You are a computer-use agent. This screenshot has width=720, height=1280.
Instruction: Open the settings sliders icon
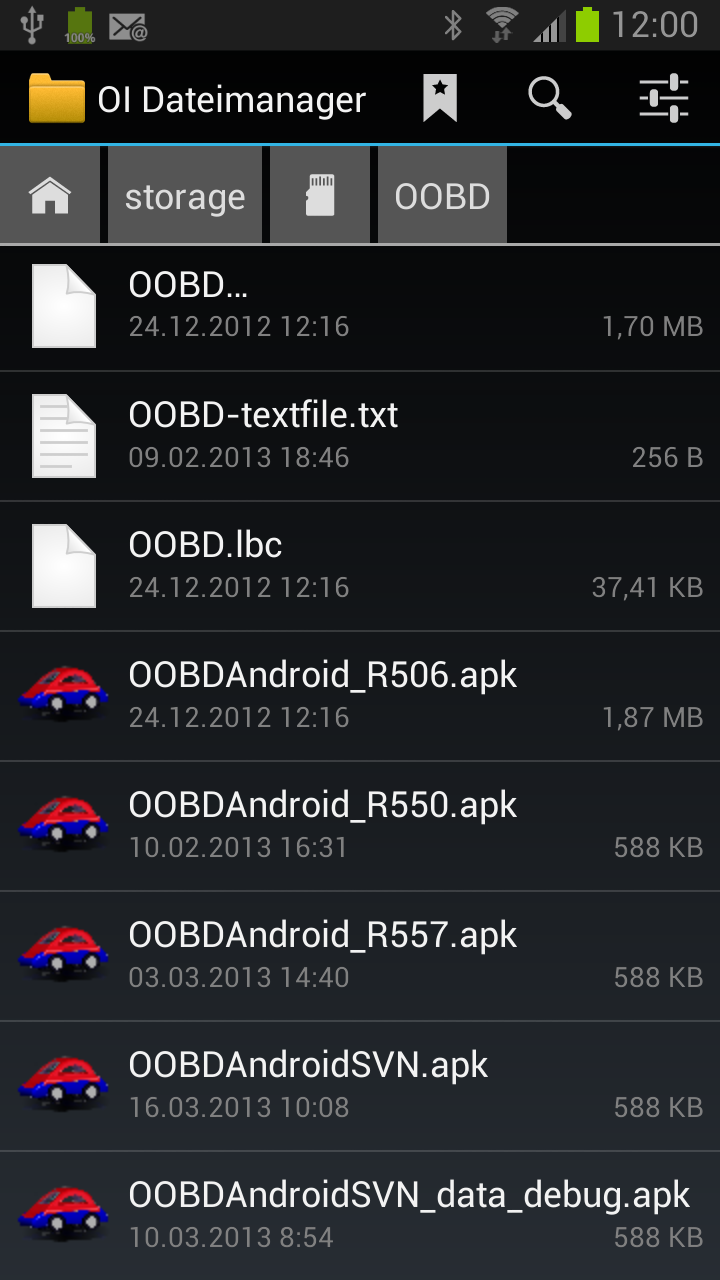click(x=664, y=99)
